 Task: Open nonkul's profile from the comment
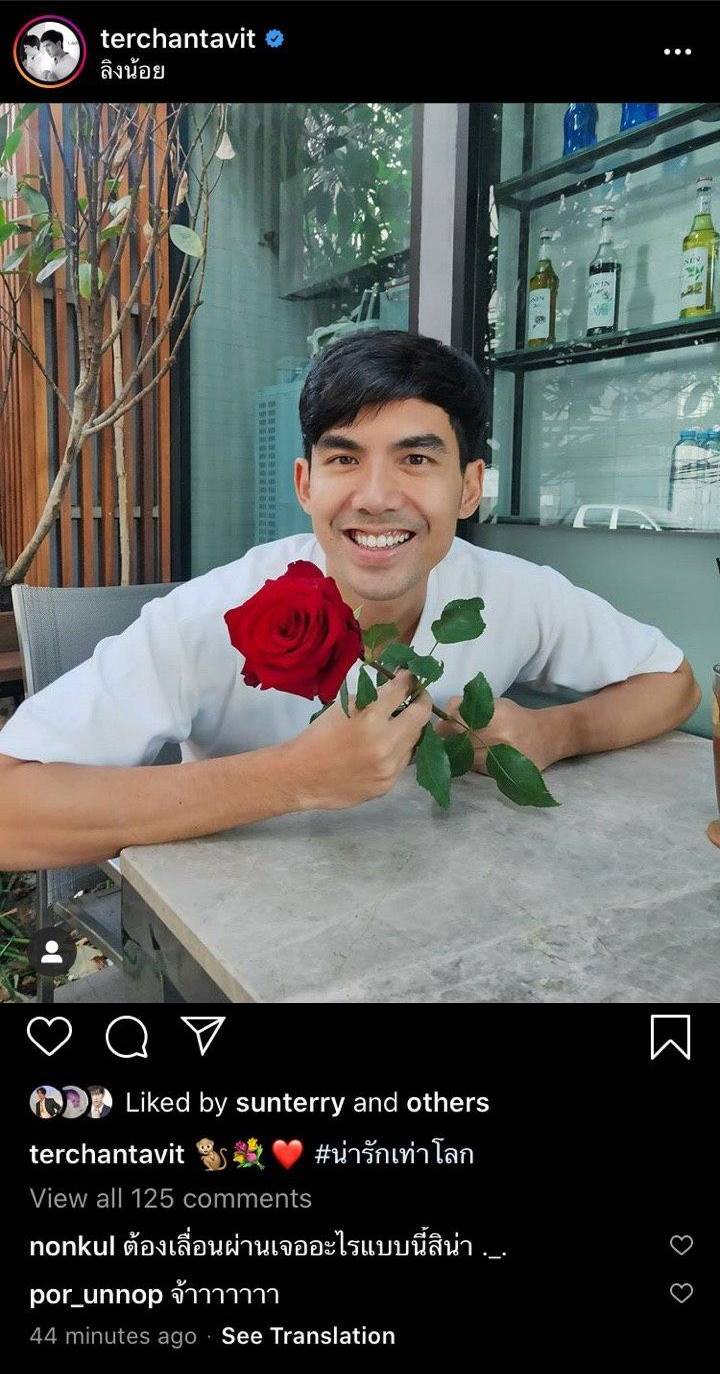coord(72,1246)
